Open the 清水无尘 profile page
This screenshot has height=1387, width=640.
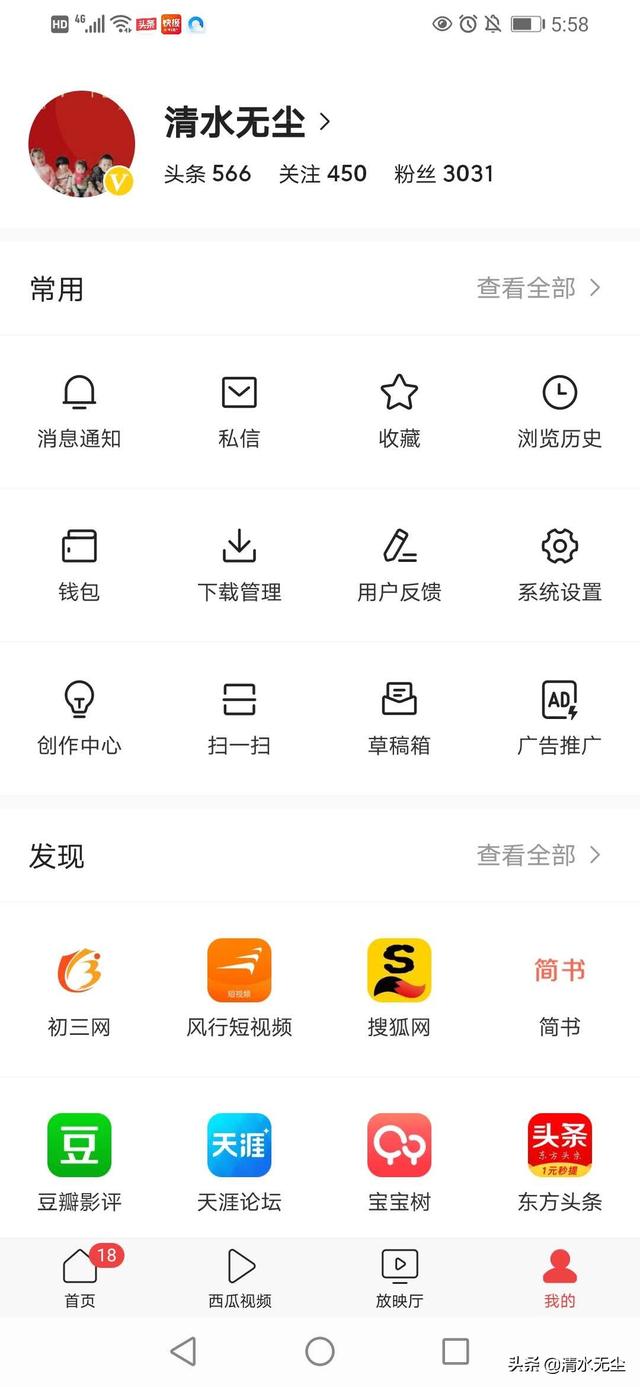pyautogui.click(x=246, y=123)
